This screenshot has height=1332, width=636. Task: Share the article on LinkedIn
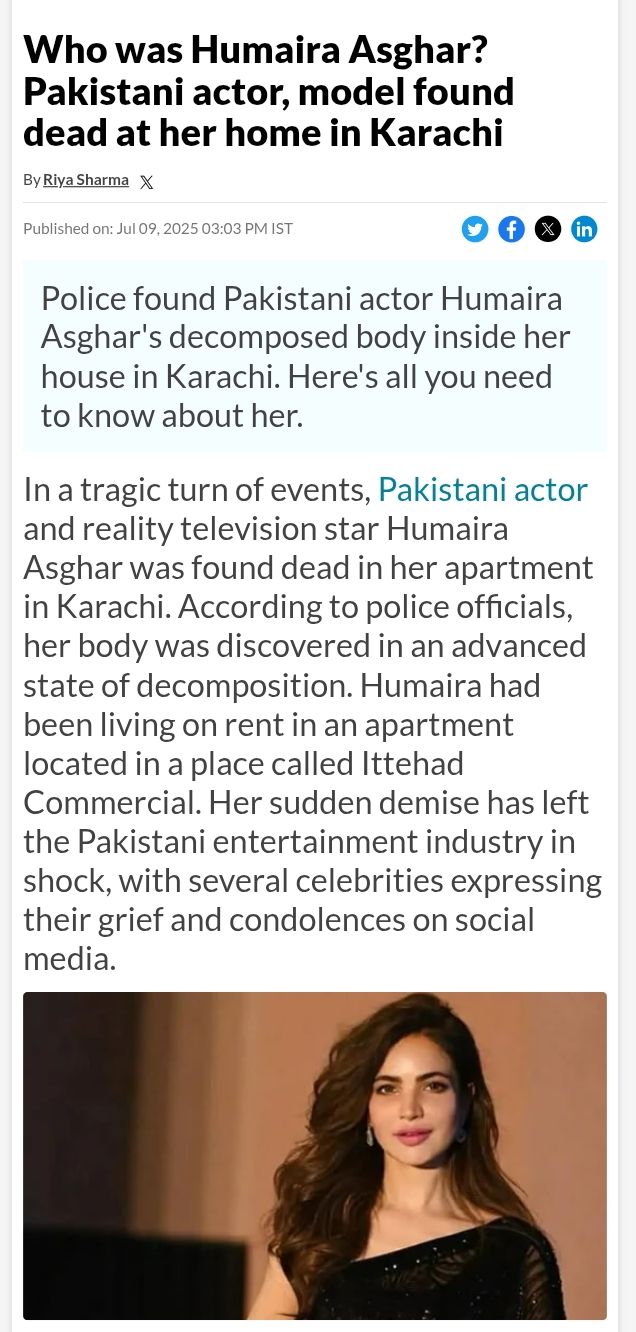[584, 229]
